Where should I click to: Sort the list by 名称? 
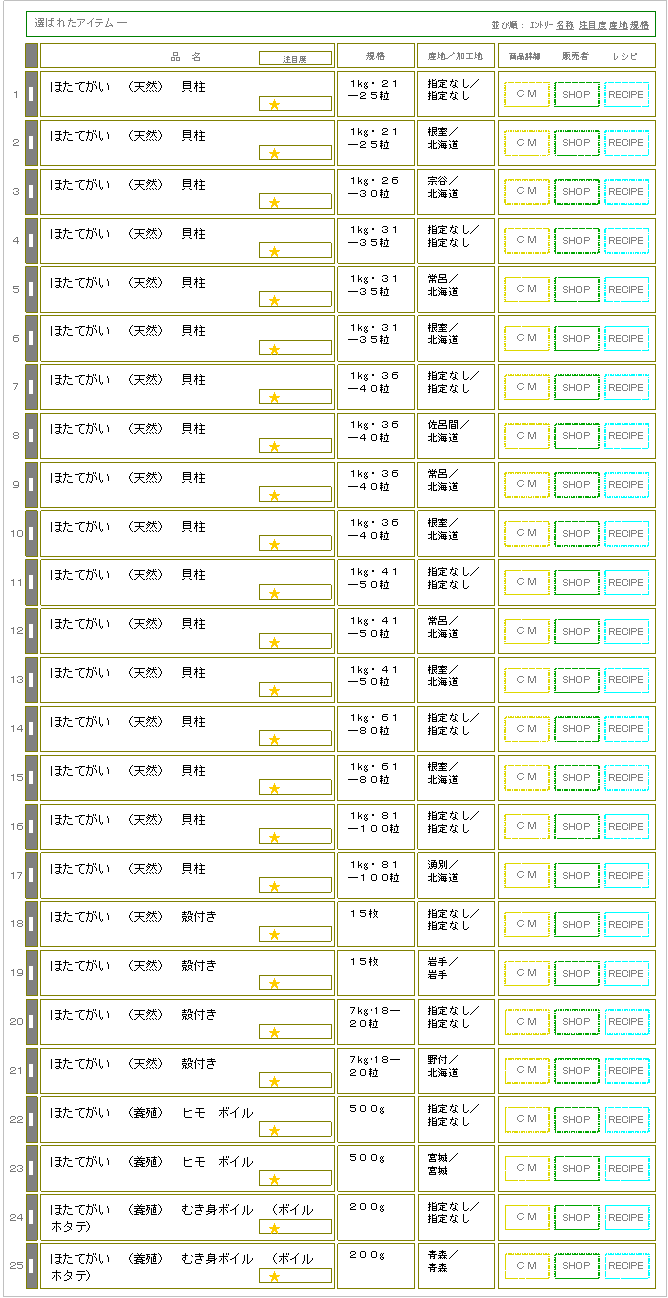coord(565,24)
